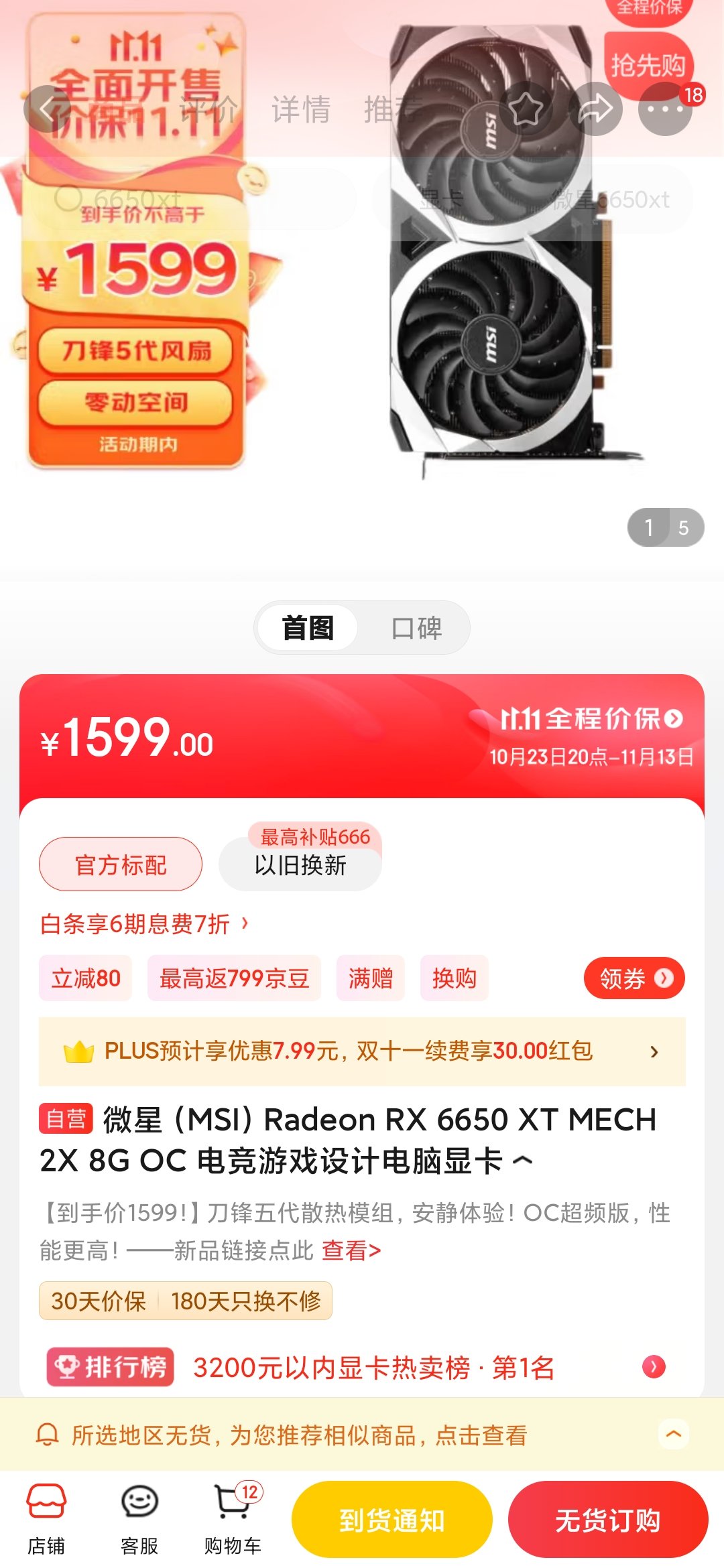Share this MSI graphics card listing
This screenshot has width=724, height=1568.
[x=595, y=109]
